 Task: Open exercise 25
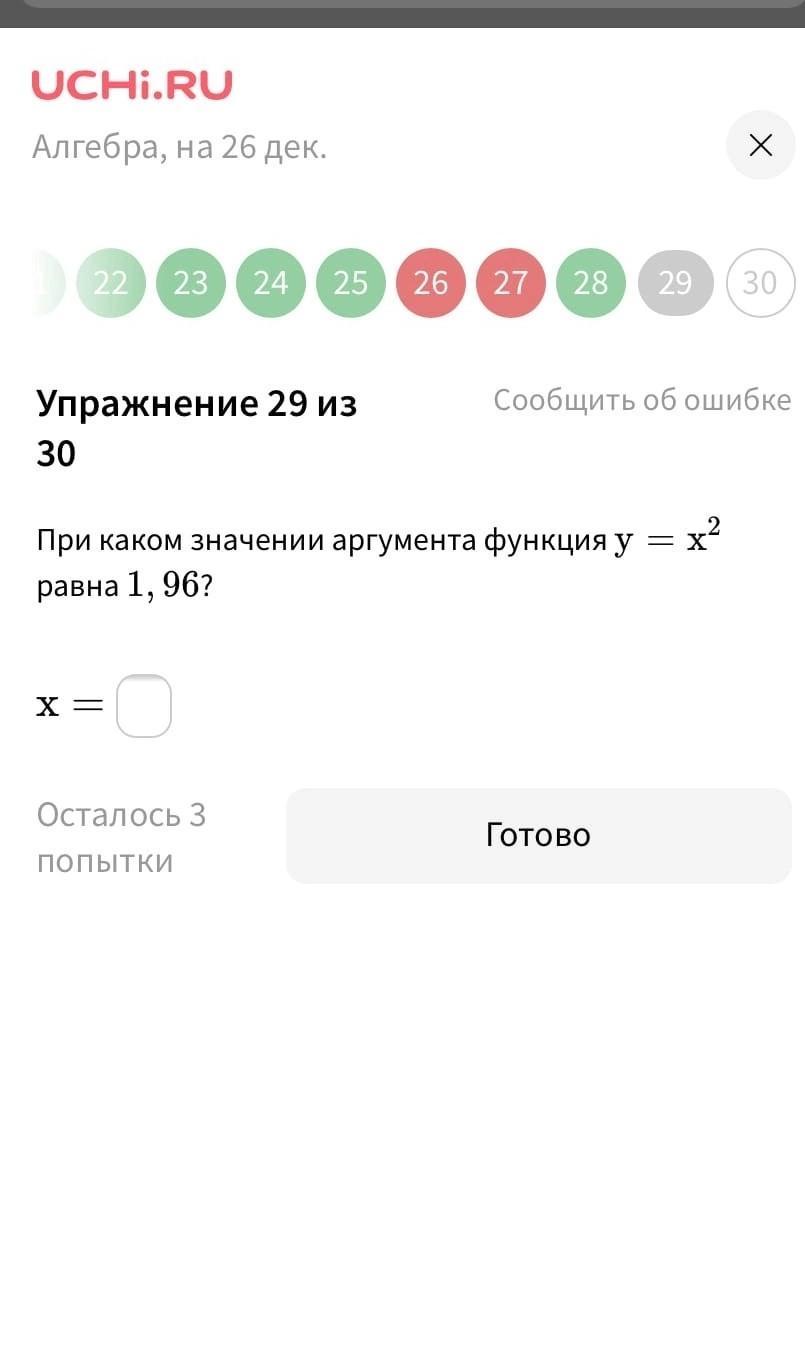point(350,283)
